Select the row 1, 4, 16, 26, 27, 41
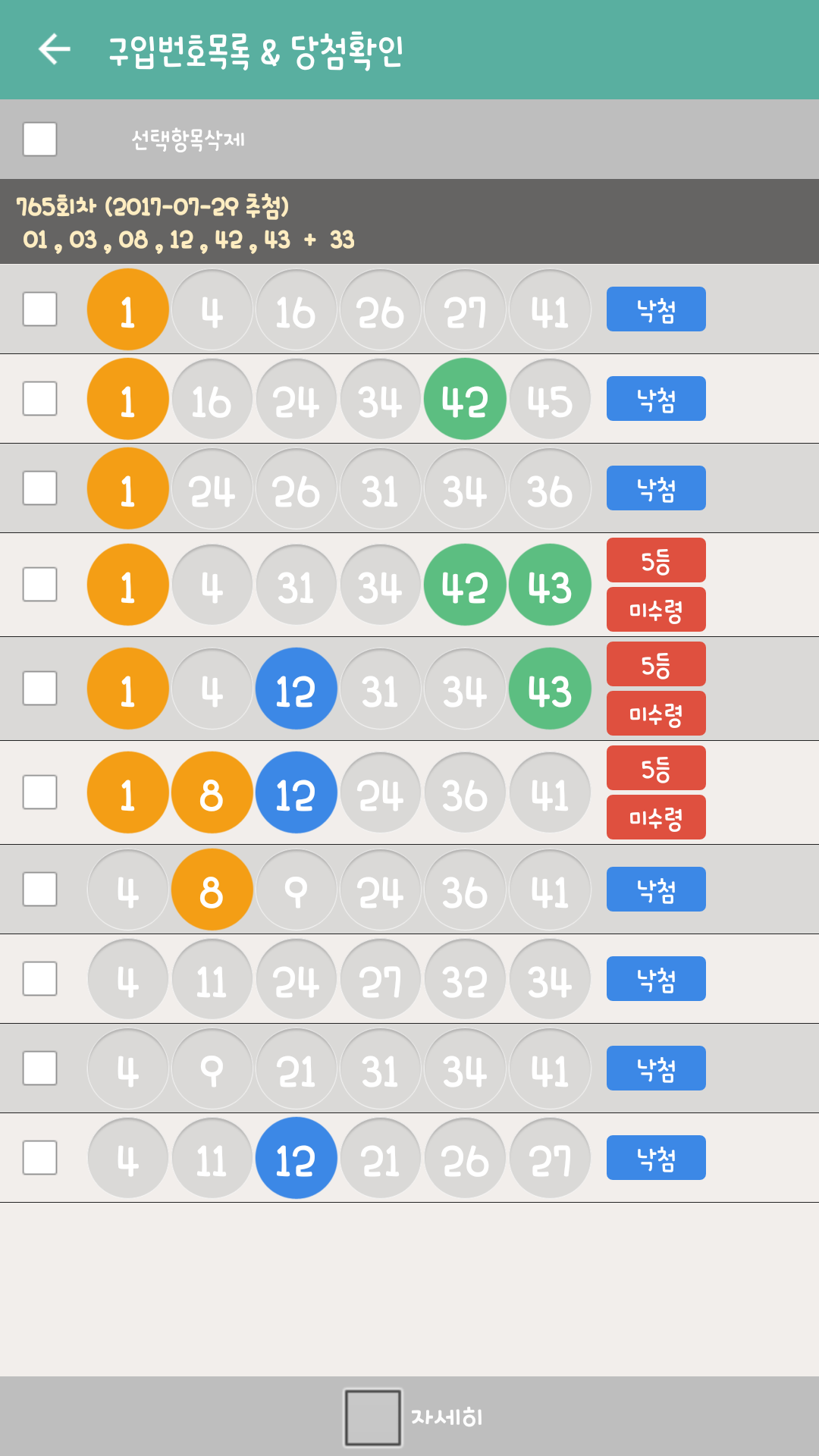Screen dimensions: 819x1456 [x=40, y=309]
